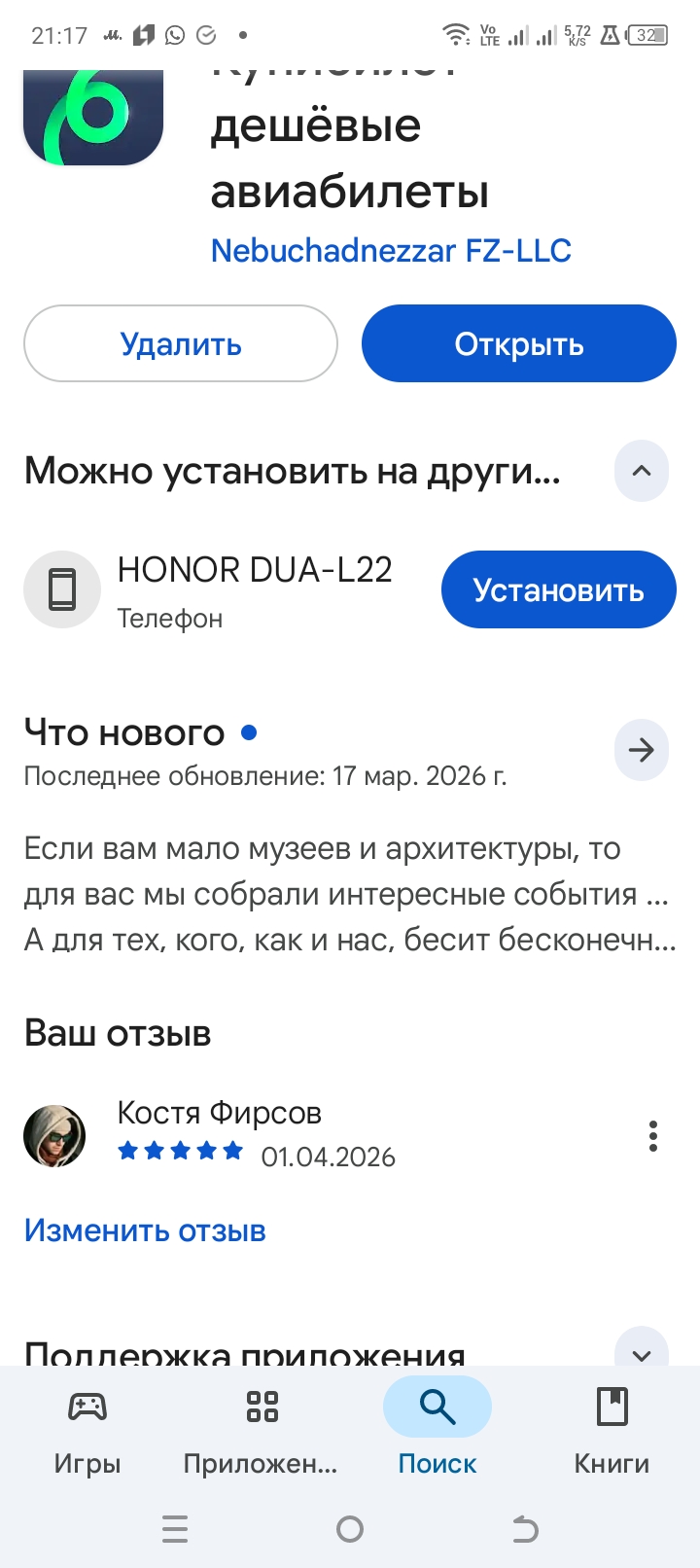Open options menu for your review
Screen dimensions: 700x1568
pos(652,1136)
